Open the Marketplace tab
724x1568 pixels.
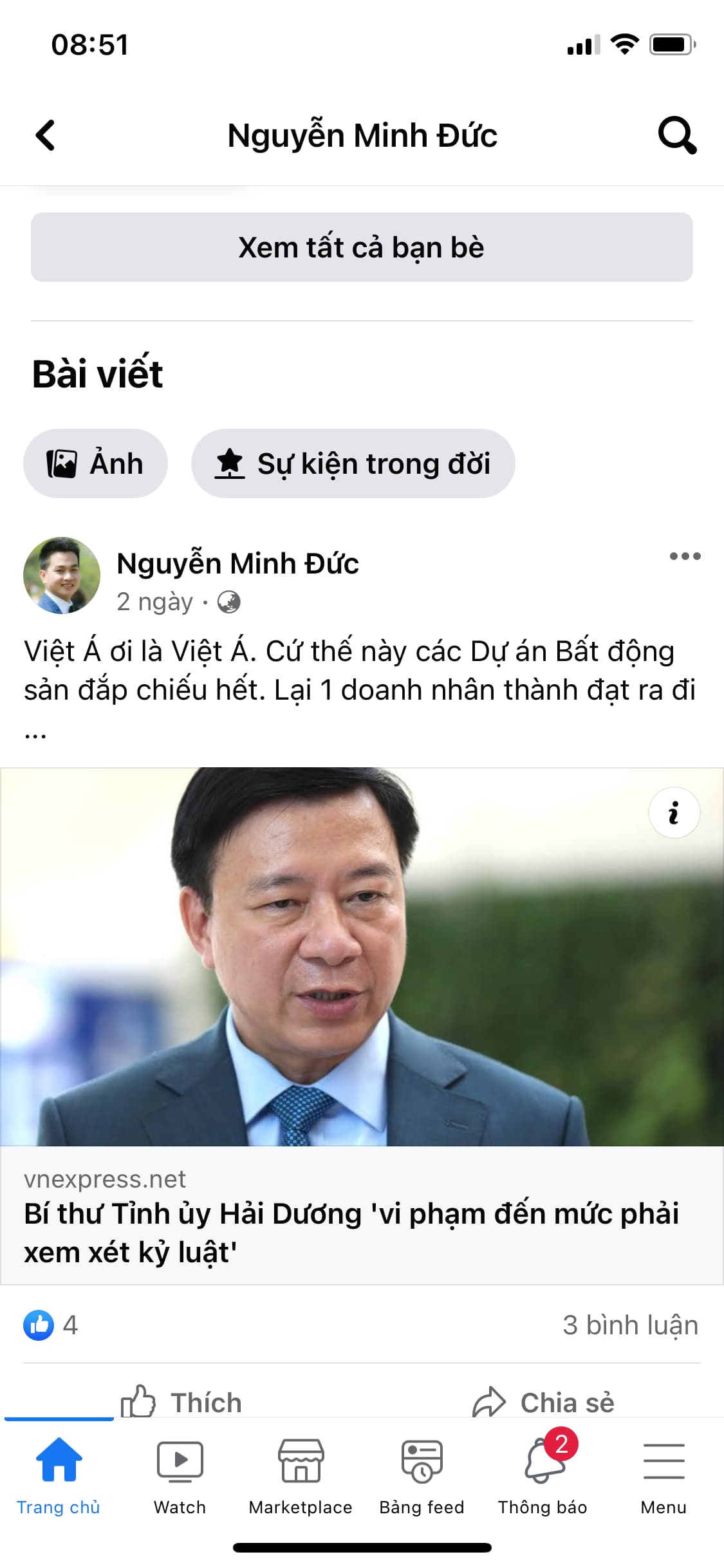pos(301,1474)
